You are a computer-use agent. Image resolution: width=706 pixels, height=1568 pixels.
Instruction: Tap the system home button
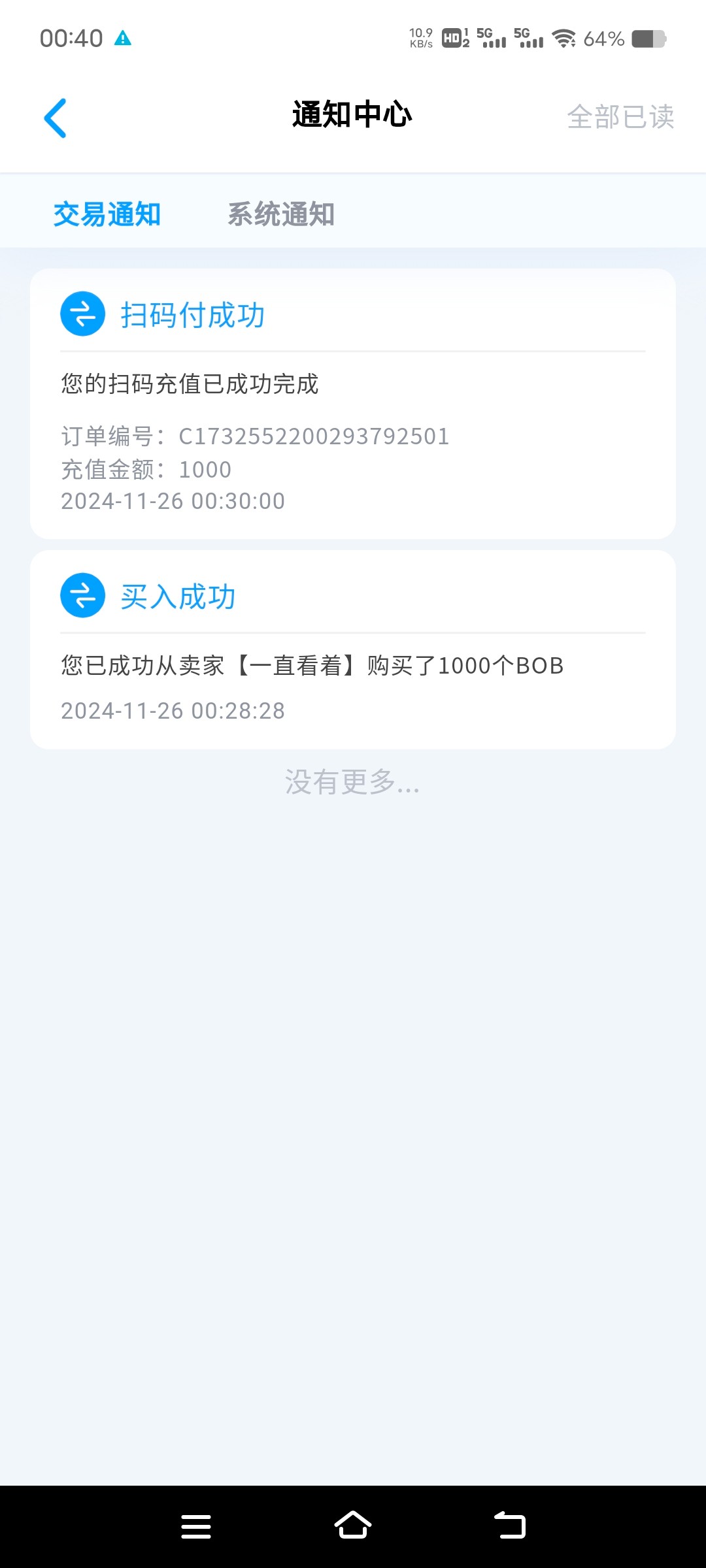353,1526
